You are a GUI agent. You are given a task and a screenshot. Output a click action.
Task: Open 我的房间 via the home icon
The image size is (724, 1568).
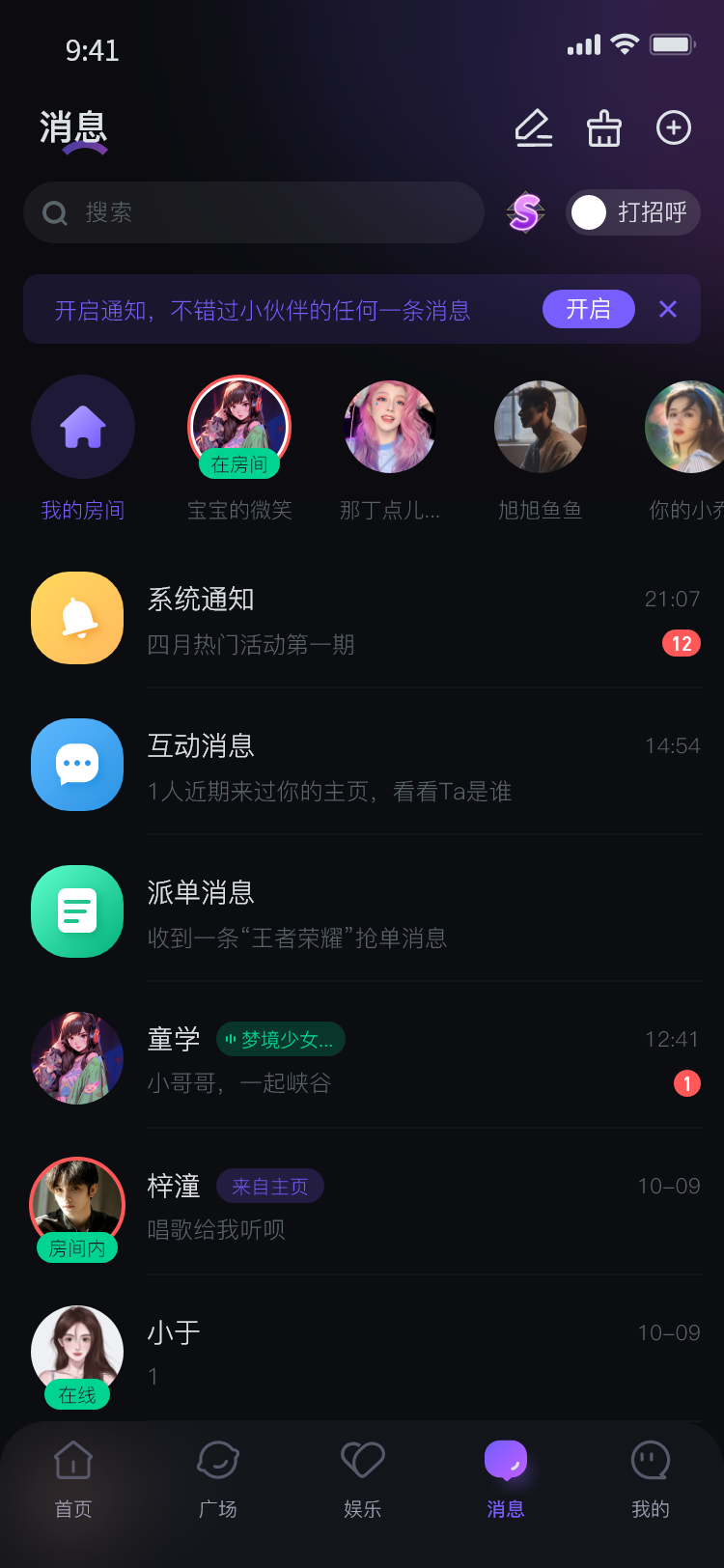[x=83, y=427]
